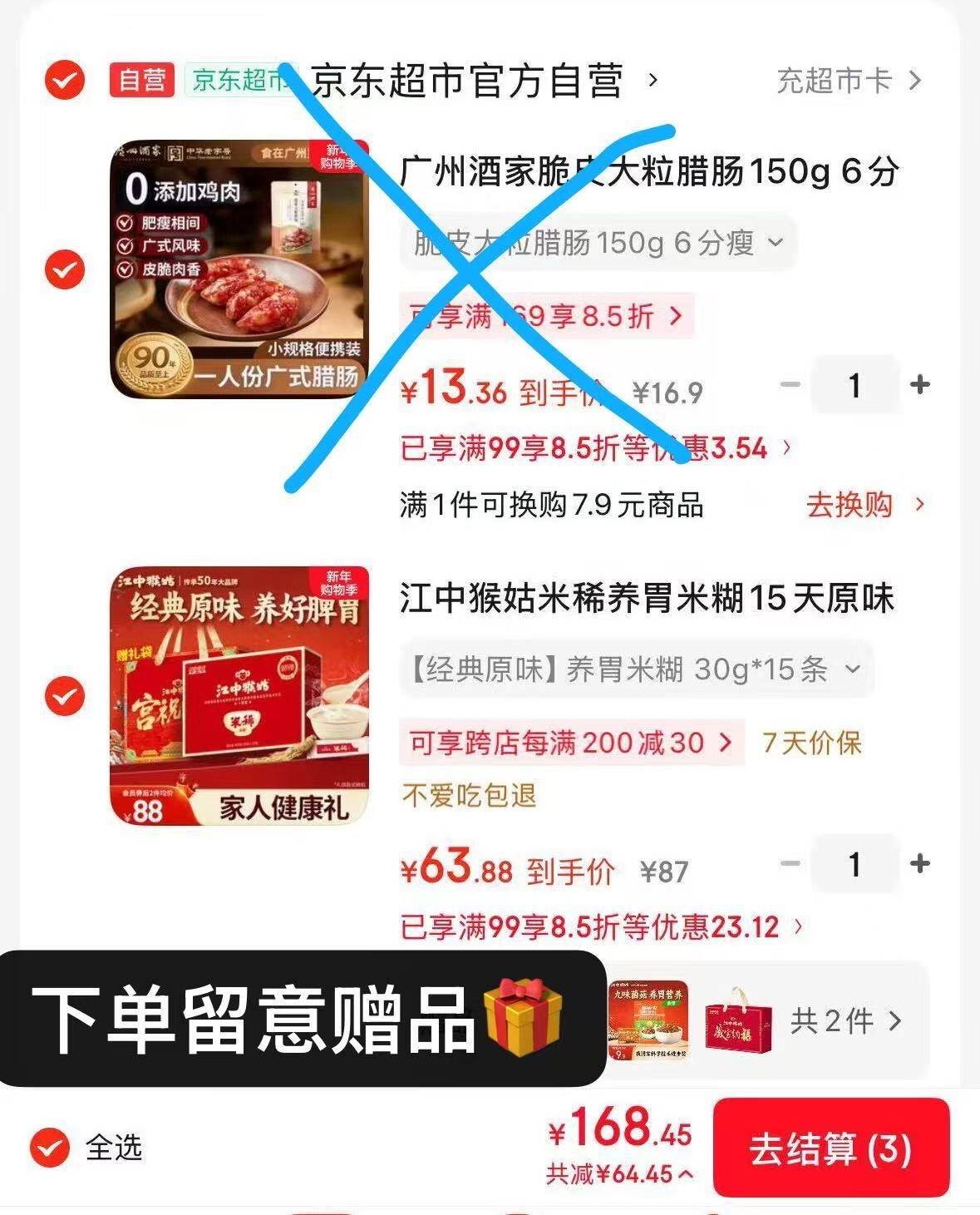Viewport: 980px width, 1215px height.
Task: Tap 去换购 for the 7.9元 add-on deal
Action: (x=864, y=505)
